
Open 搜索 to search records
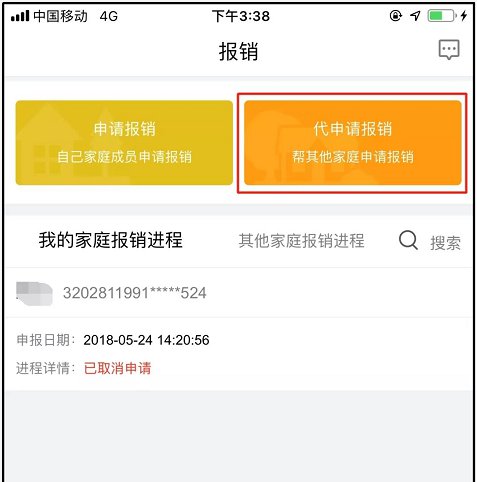pos(430,241)
